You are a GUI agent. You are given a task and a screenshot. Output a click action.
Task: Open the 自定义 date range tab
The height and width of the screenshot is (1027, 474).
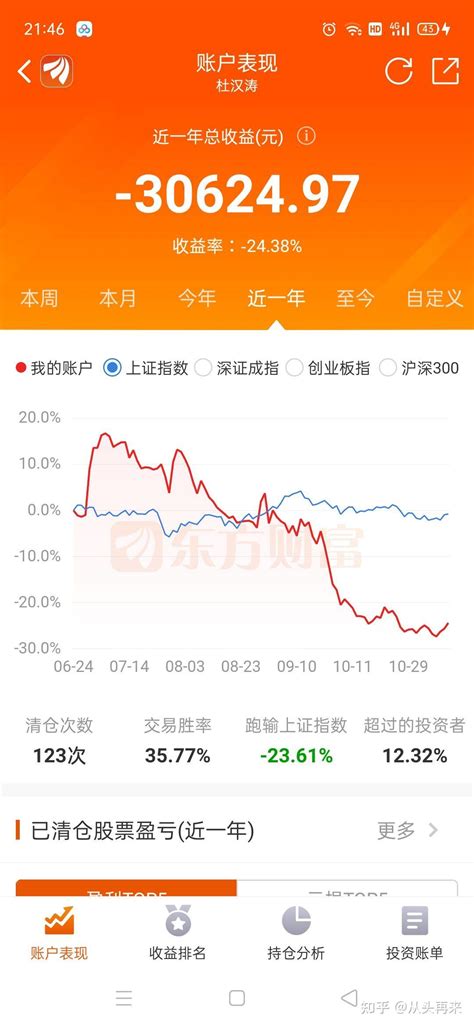(435, 299)
